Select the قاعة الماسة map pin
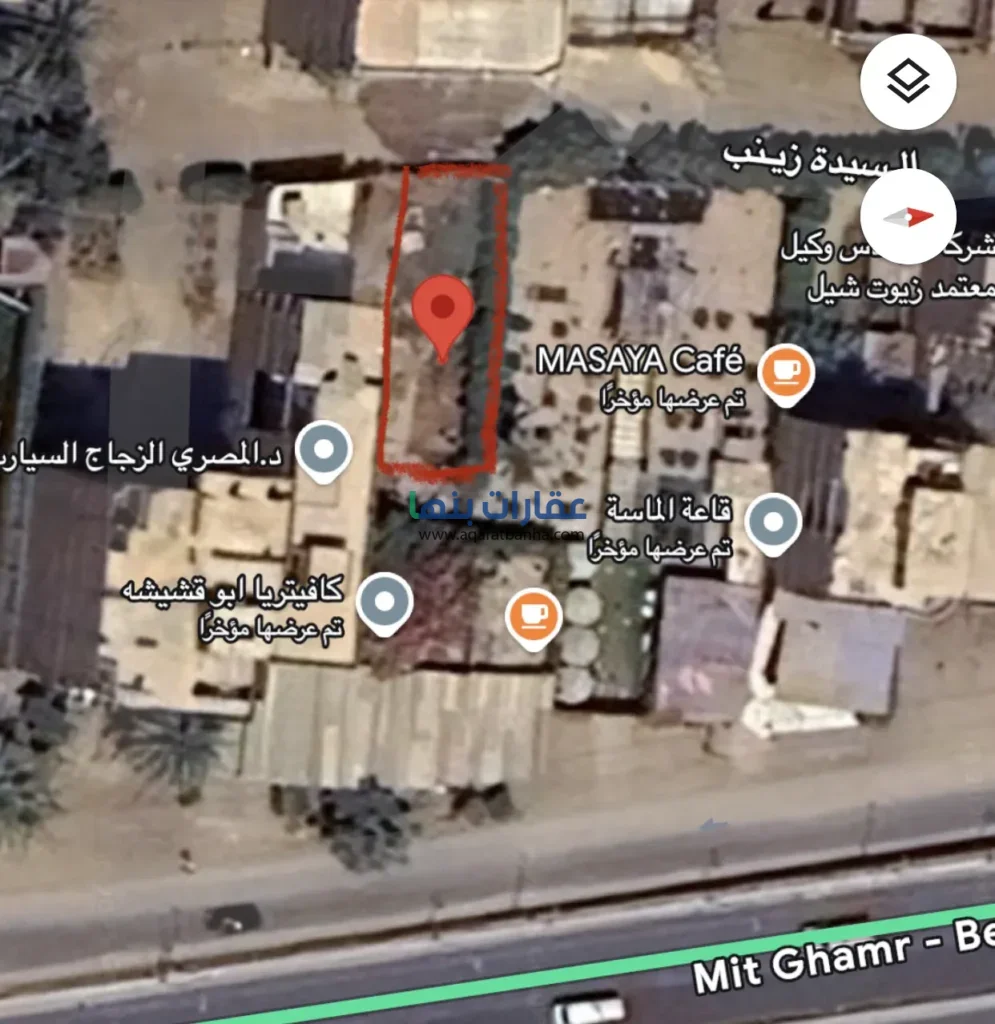 pos(774,521)
